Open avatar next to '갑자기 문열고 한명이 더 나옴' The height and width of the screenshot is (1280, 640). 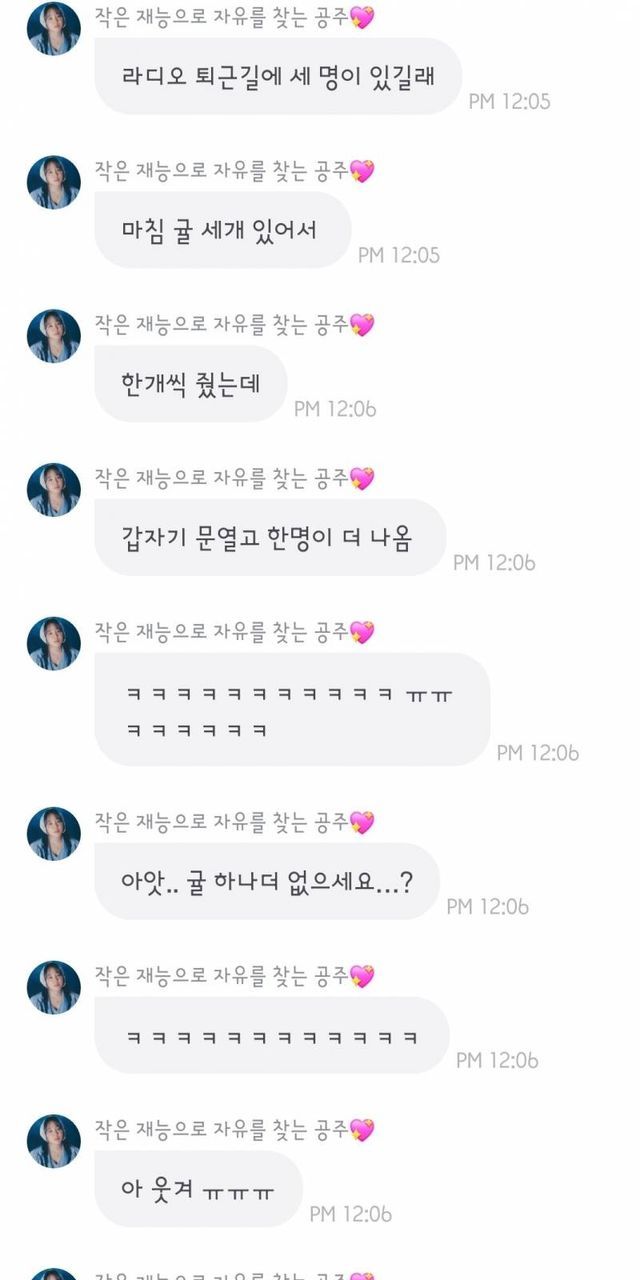click(x=53, y=490)
